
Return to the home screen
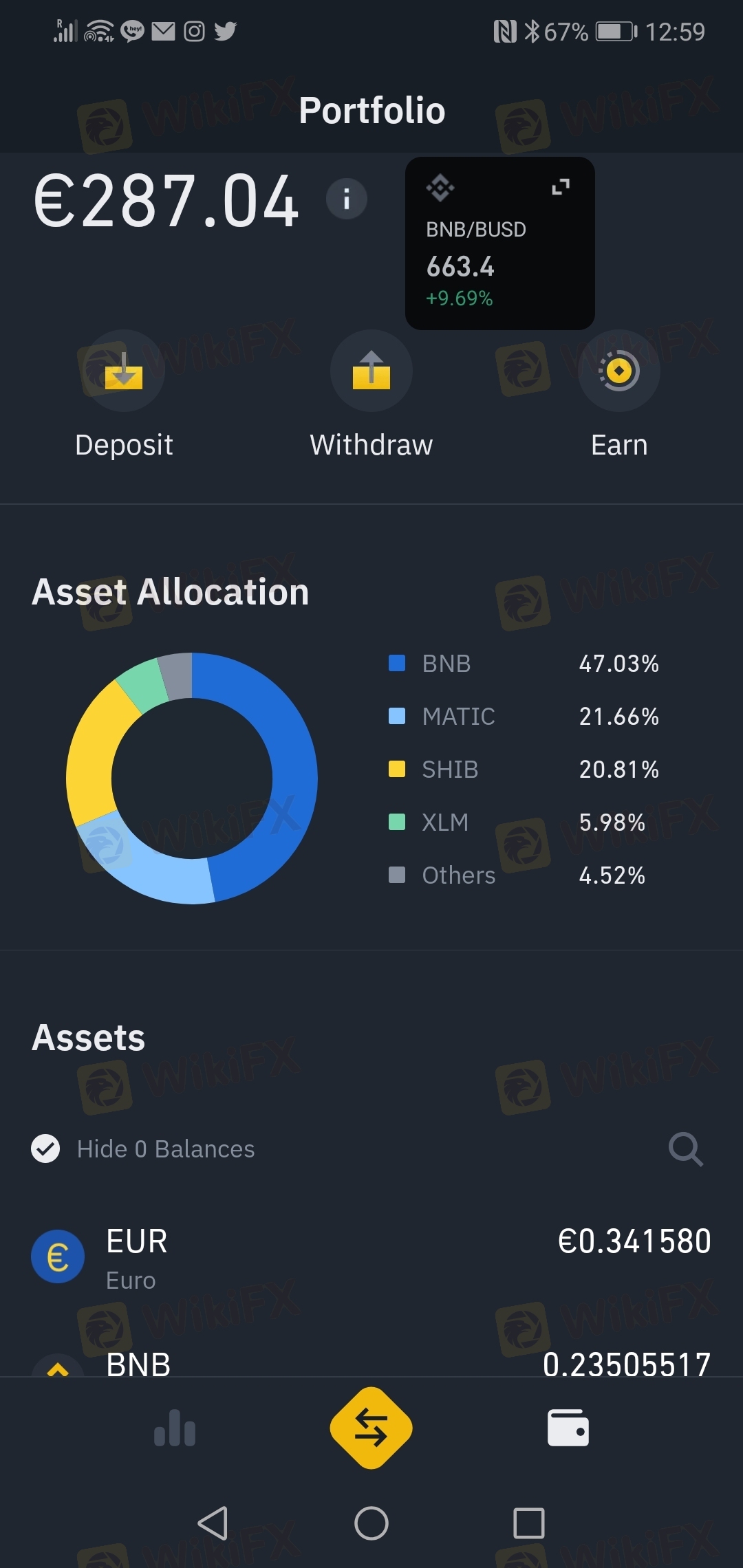tap(371, 1523)
